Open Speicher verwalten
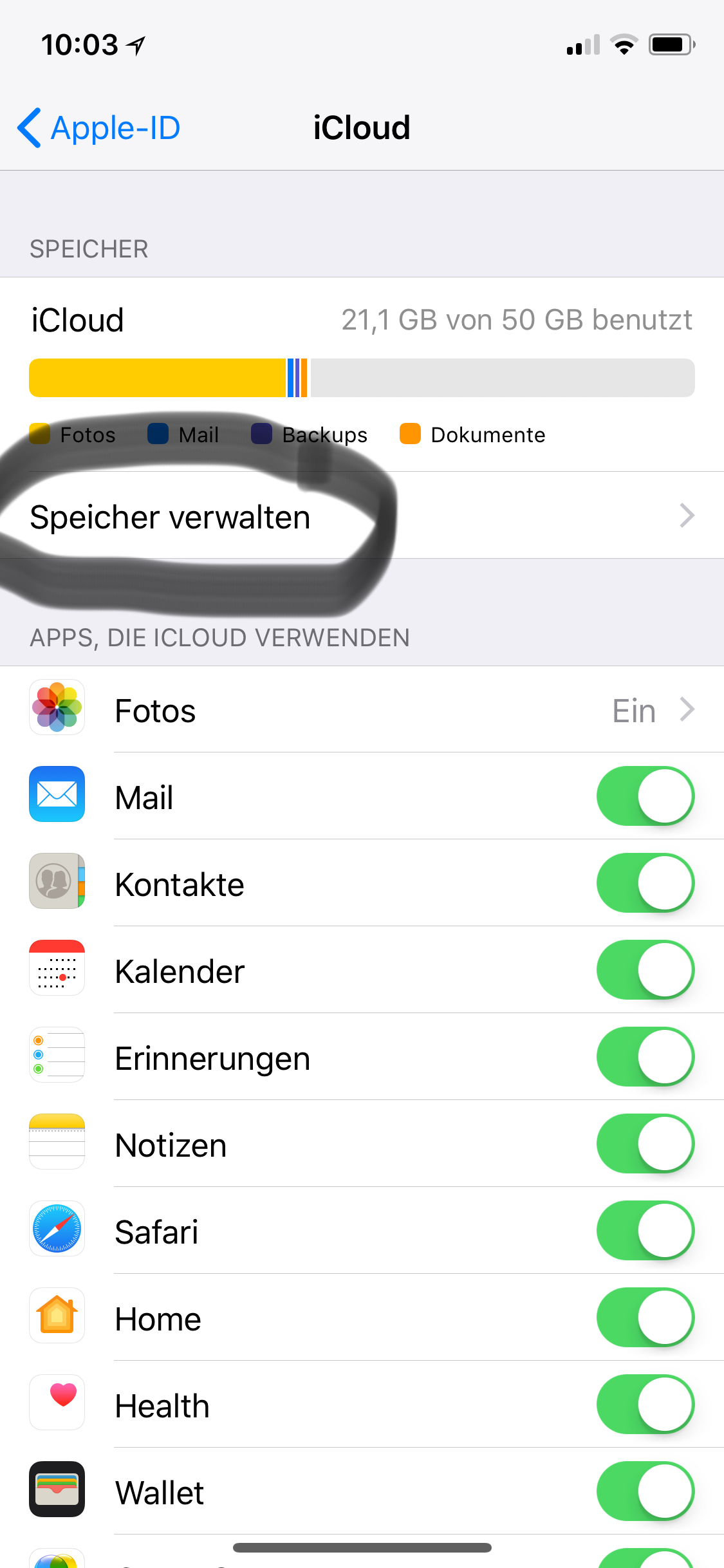 (x=362, y=516)
